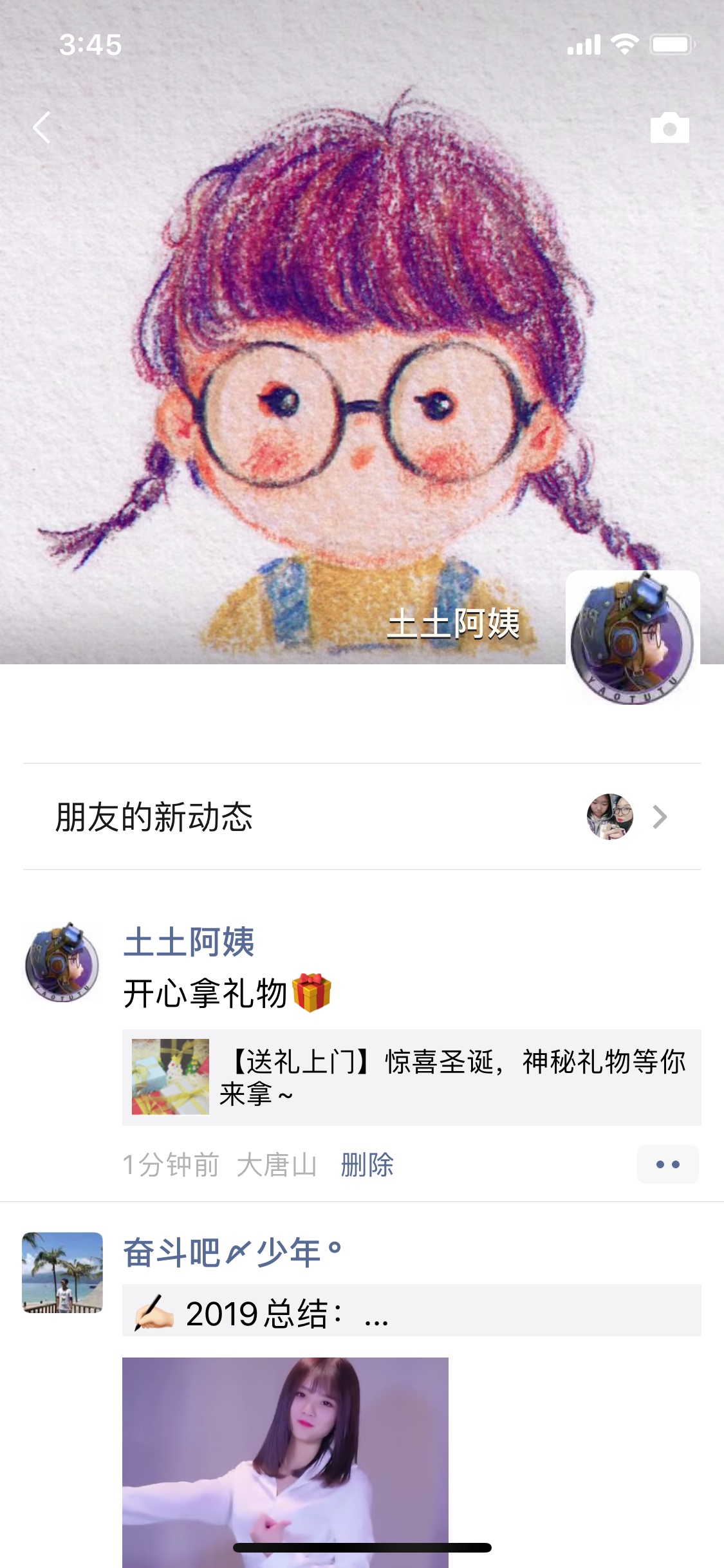Open the 大唐山 location tag
Image resolution: width=724 pixels, height=1568 pixels.
[277, 1164]
